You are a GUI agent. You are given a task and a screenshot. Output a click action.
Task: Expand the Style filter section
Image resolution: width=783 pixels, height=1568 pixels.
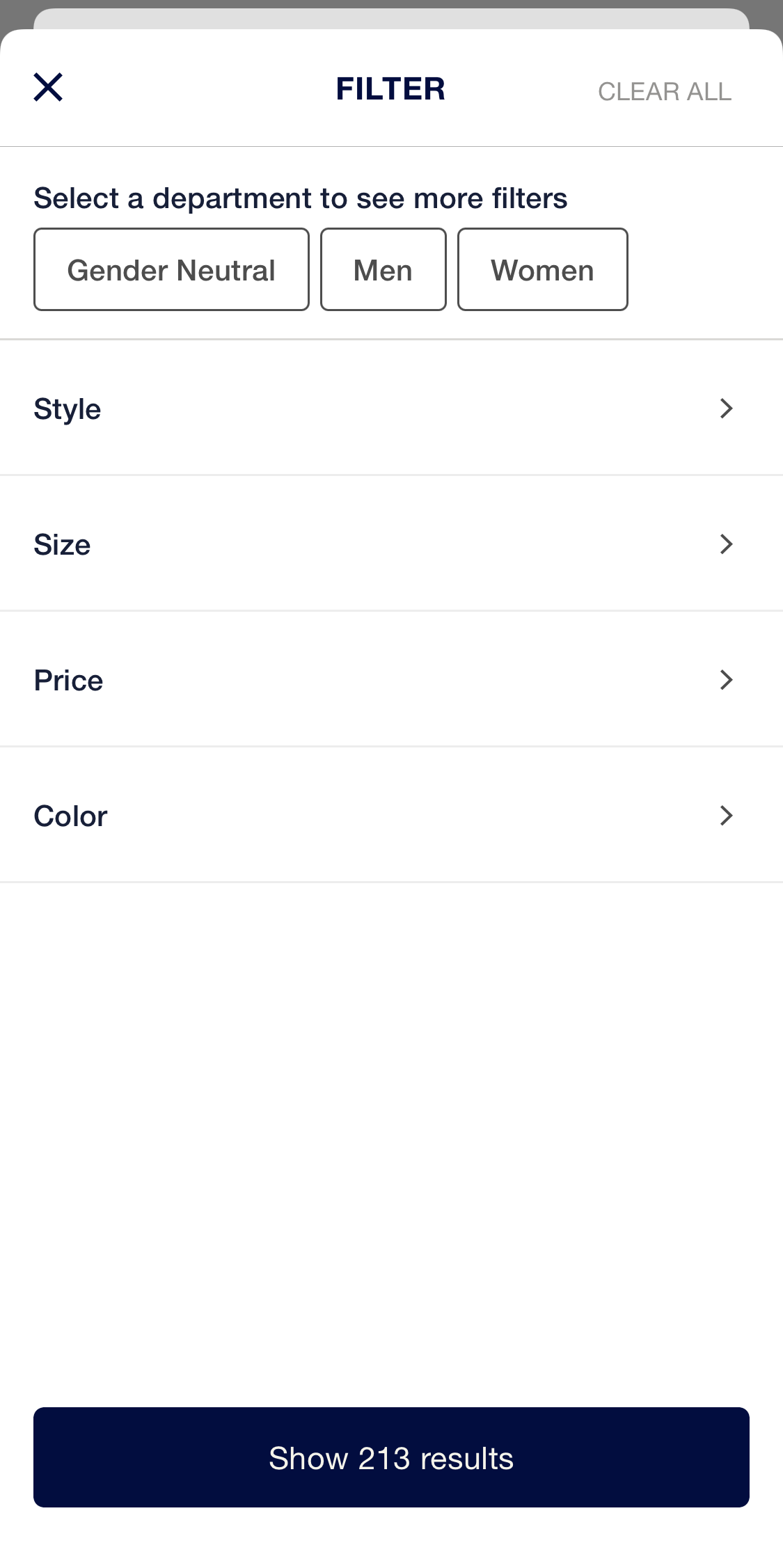tap(391, 409)
